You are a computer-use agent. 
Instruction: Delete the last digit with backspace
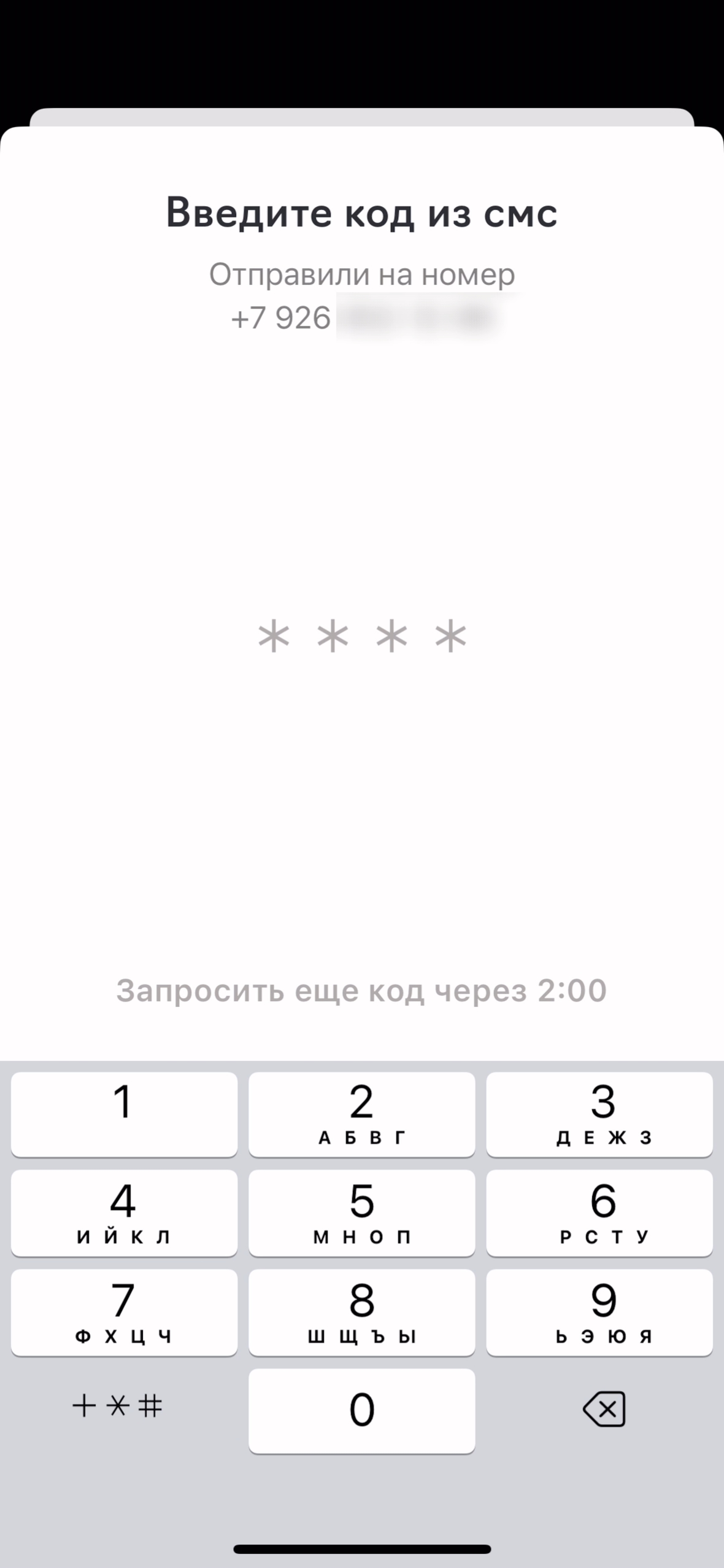(x=604, y=1409)
